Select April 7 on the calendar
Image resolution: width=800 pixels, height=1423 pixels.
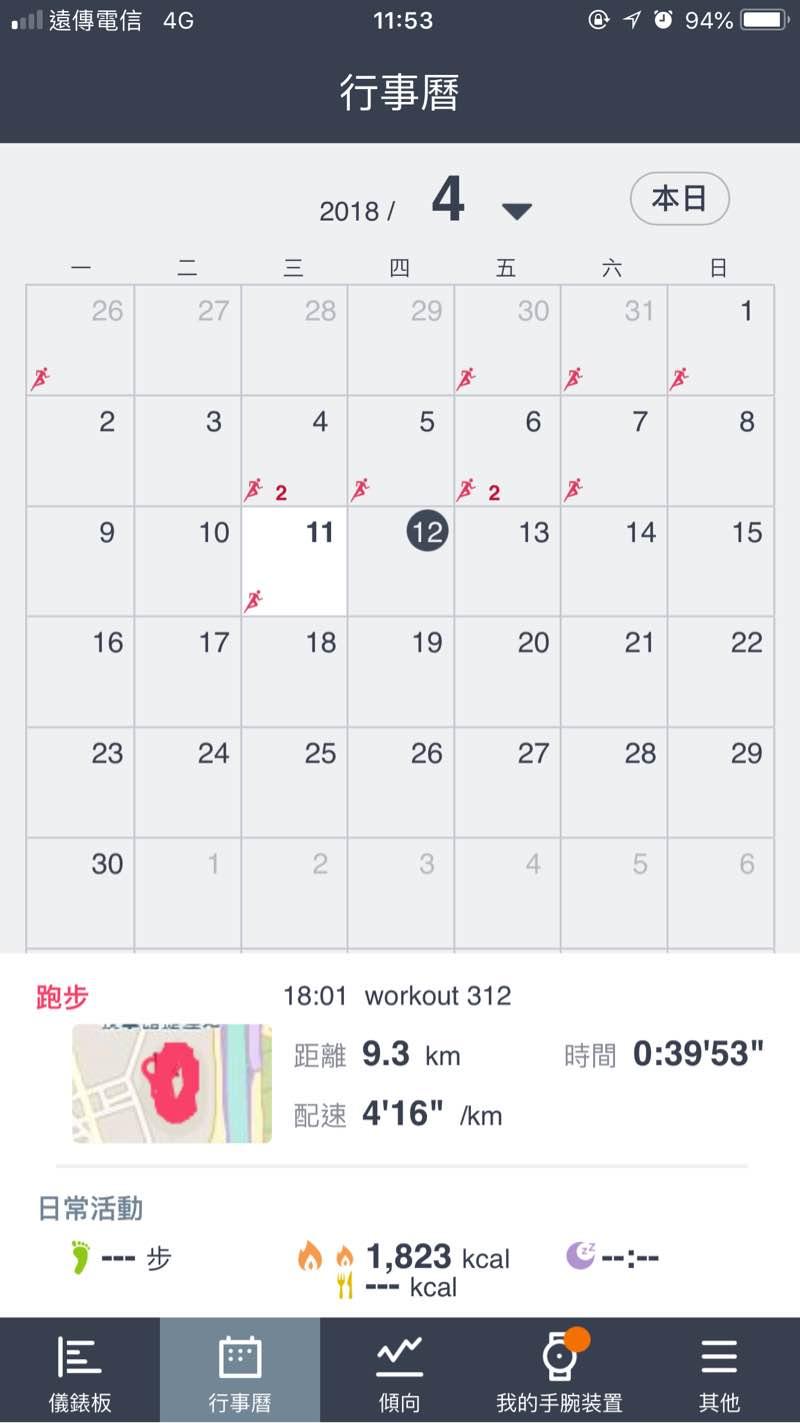click(614, 450)
